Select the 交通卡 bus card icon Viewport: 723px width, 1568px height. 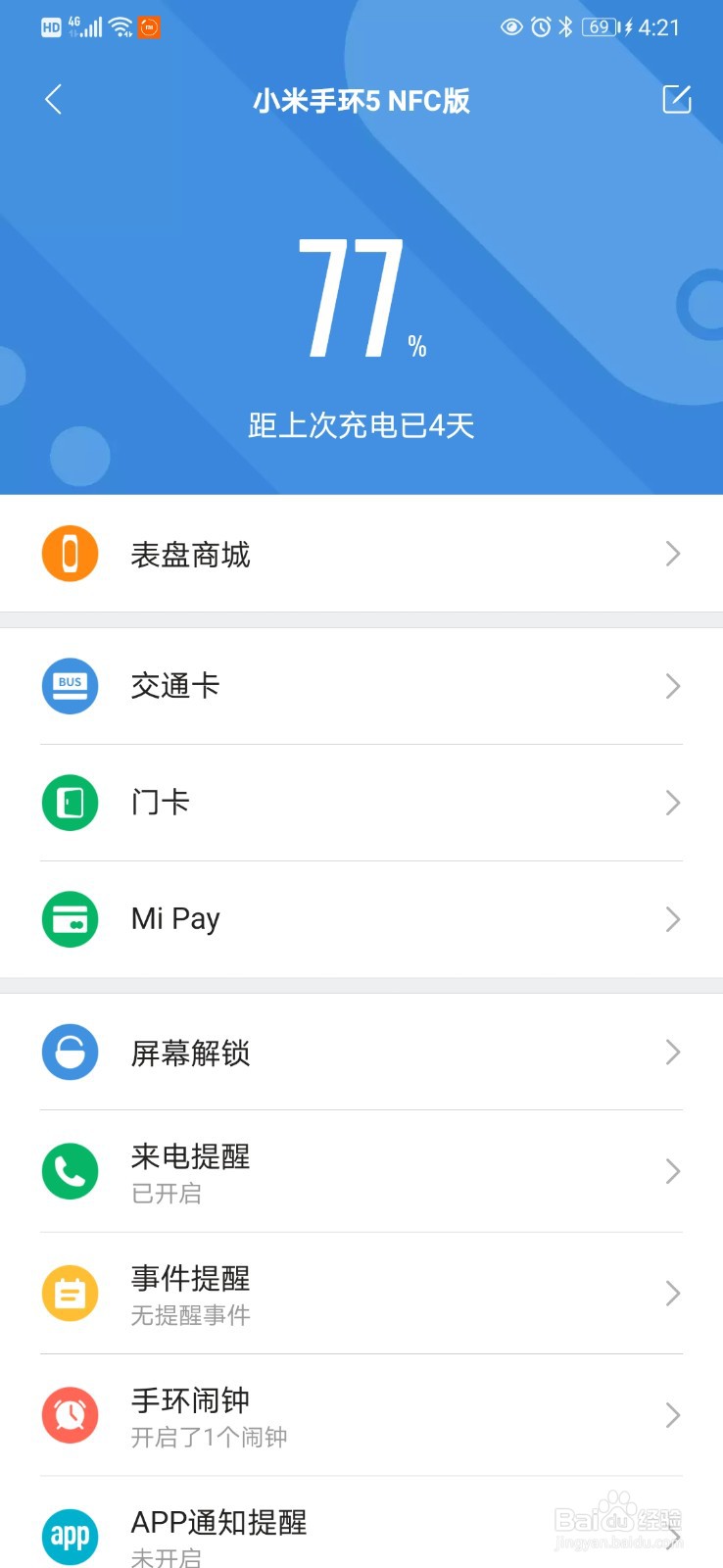point(70,686)
